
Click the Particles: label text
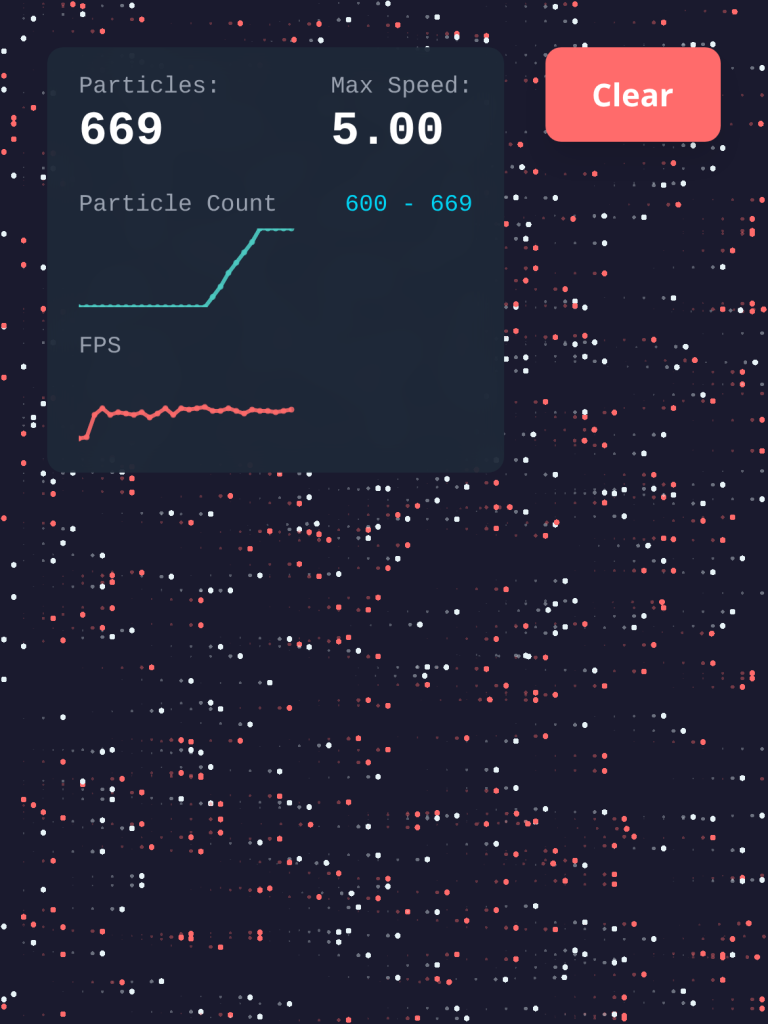pyautogui.click(x=147, y=85)
